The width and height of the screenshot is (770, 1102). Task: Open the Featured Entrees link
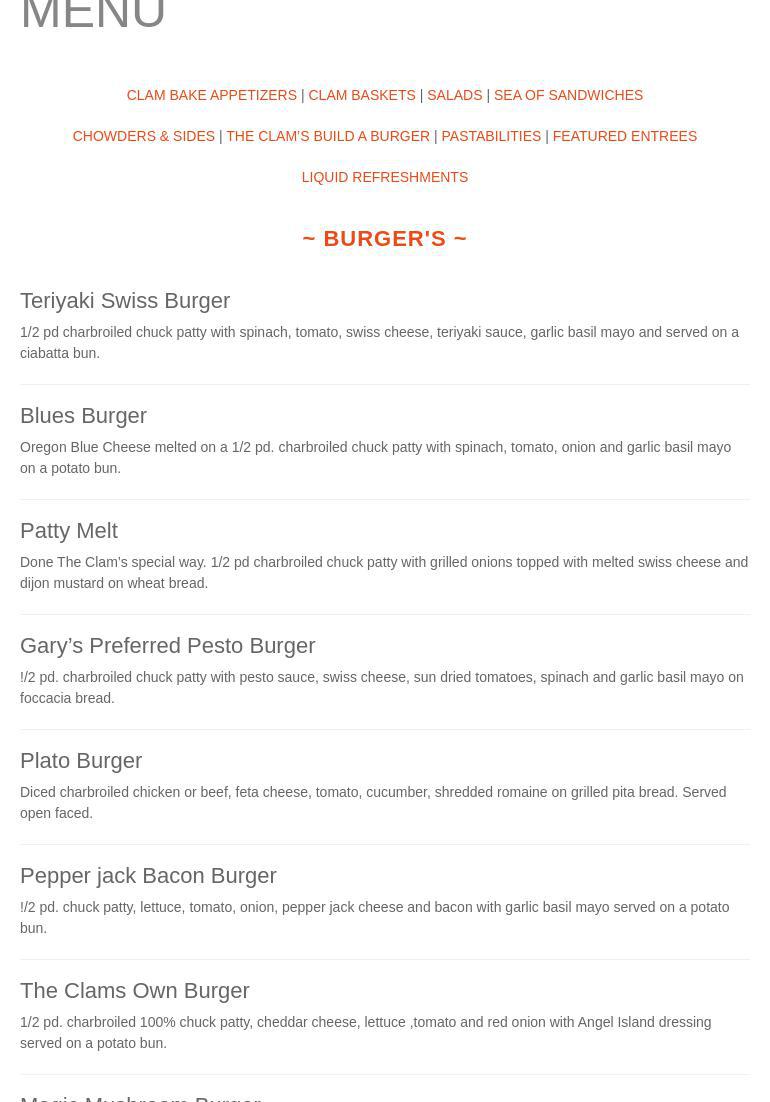(624, 136)
